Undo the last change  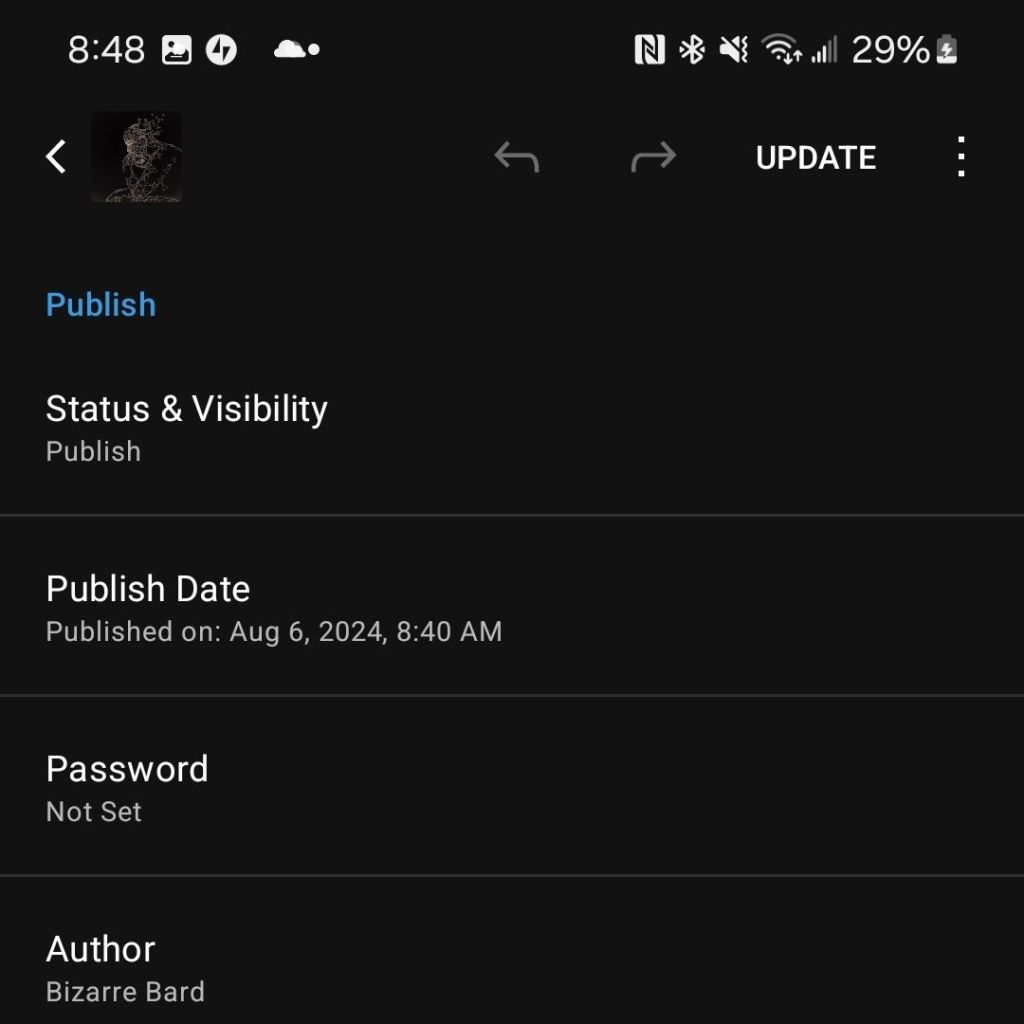[516, 157]
